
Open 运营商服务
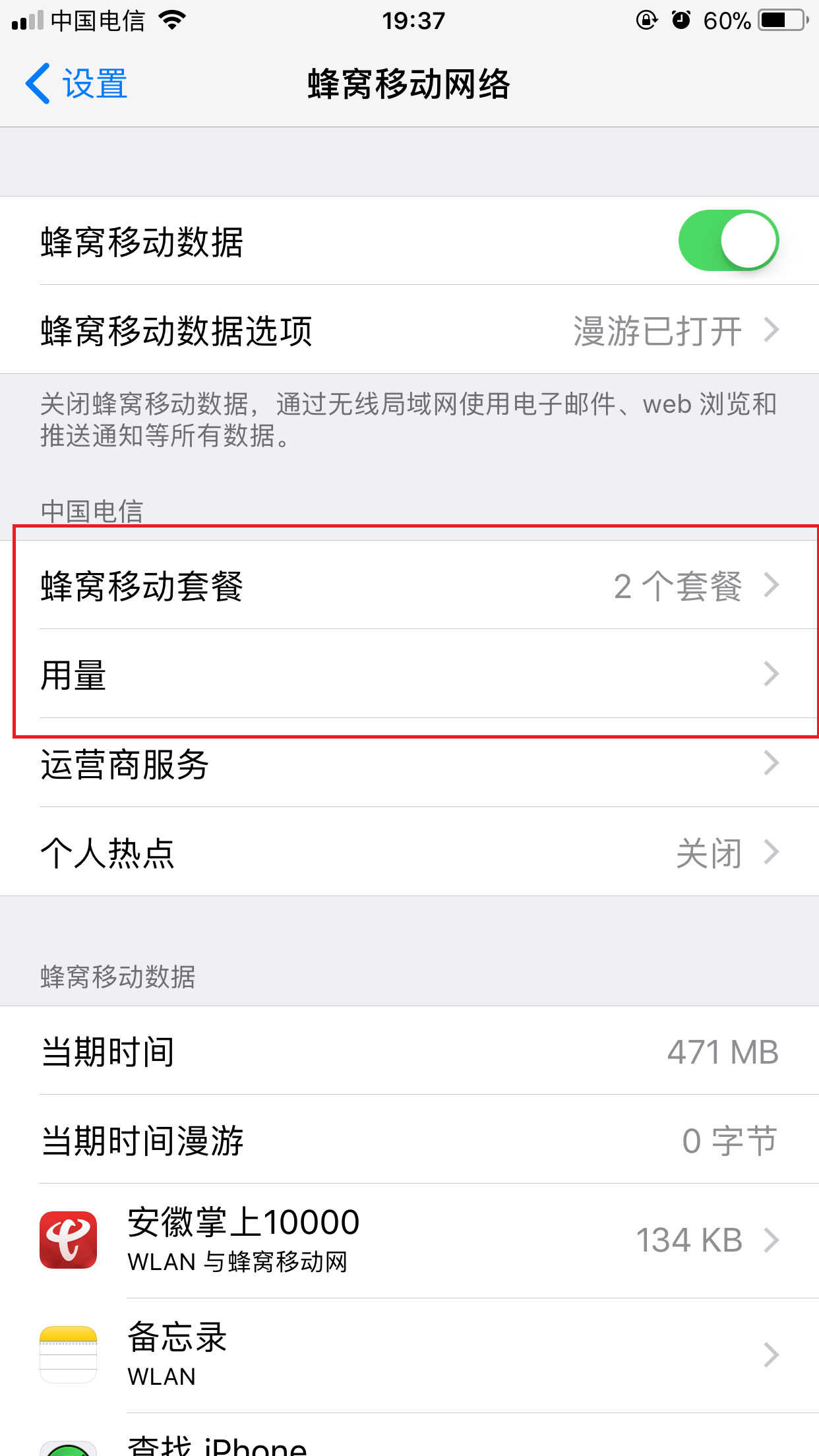409,763
